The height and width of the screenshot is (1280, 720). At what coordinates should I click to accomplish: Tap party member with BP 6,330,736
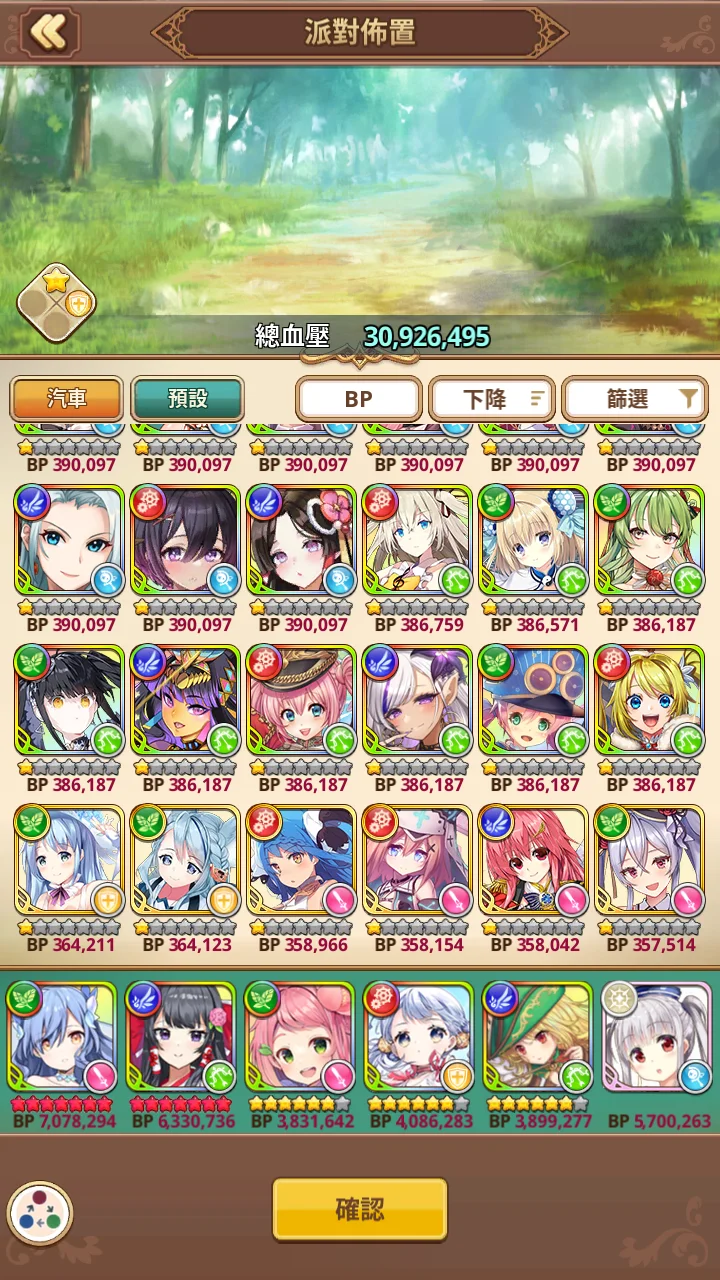pyautogui.click(x=181, y=1040)
